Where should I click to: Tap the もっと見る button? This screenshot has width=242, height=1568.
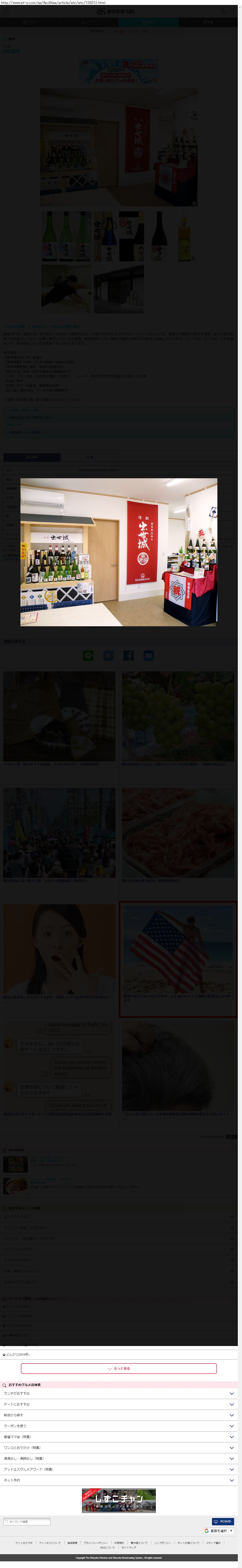(119, 1368)
